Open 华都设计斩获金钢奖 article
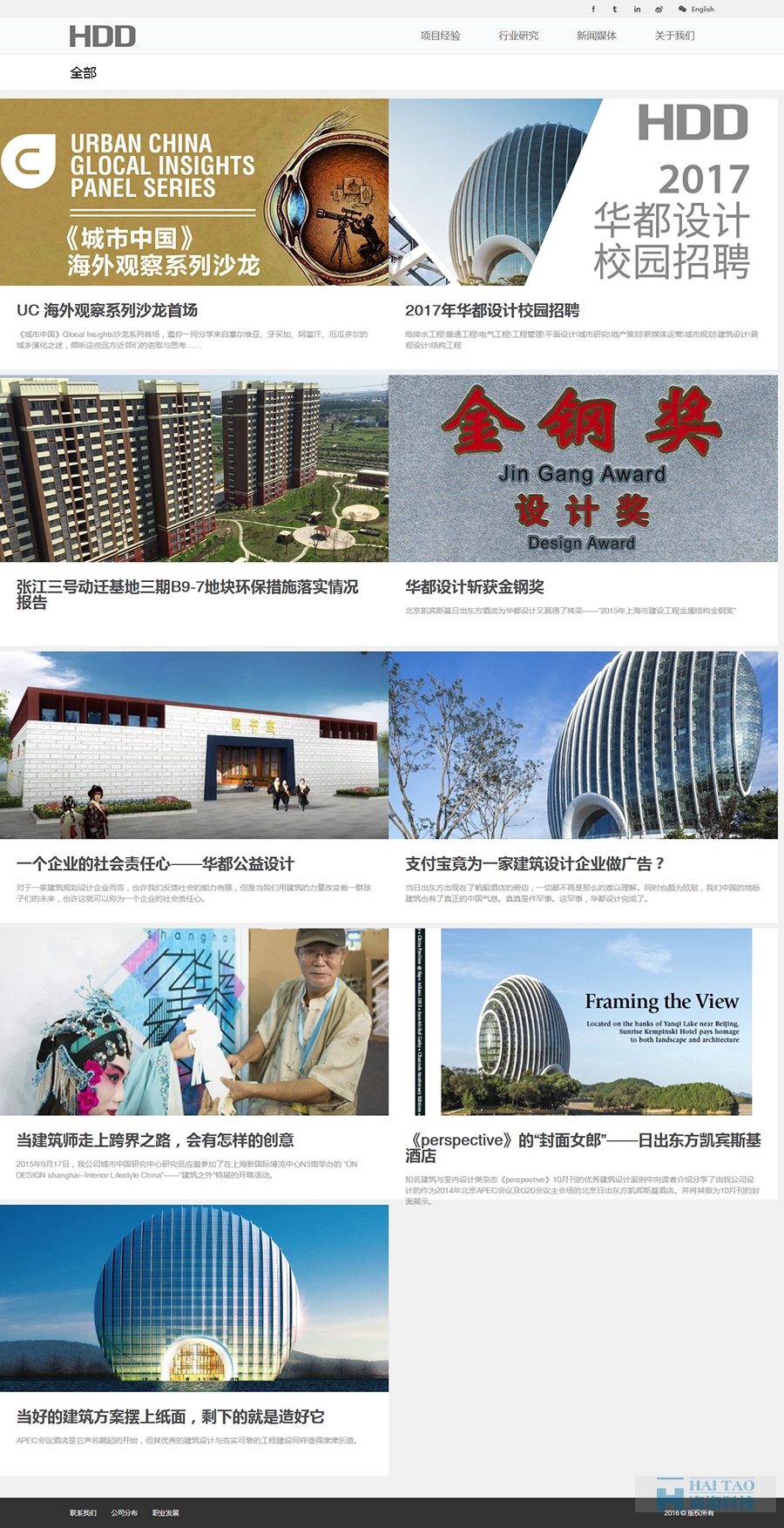 pos(475,587)
